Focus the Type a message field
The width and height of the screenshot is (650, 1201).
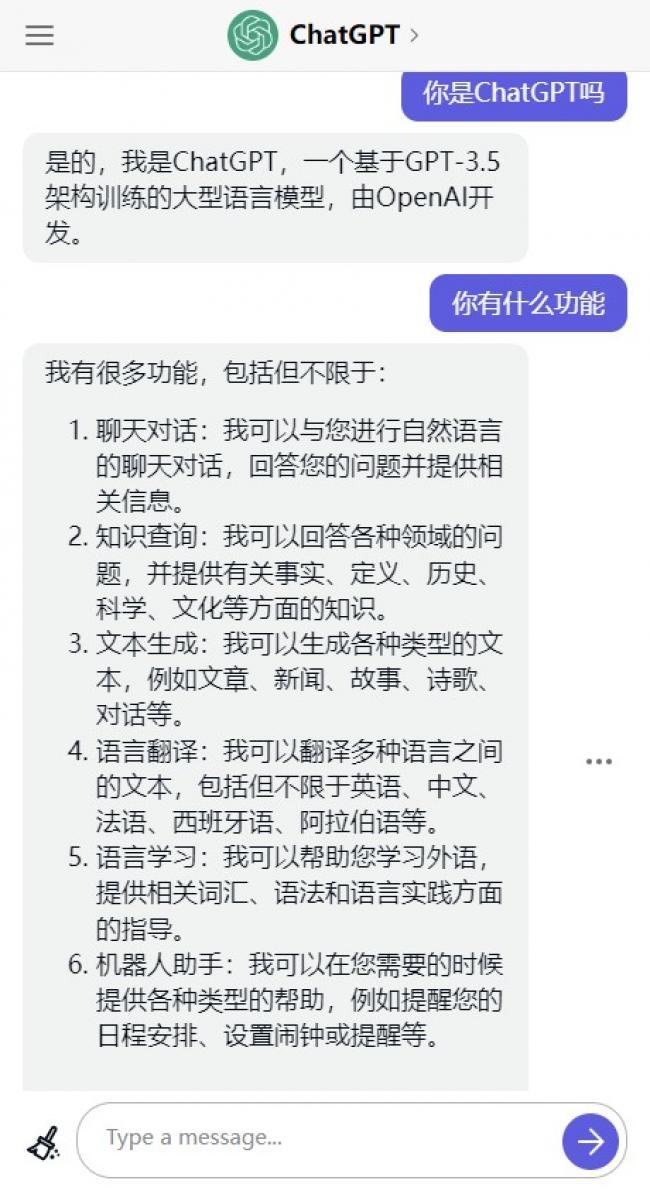click(320, 1140)
